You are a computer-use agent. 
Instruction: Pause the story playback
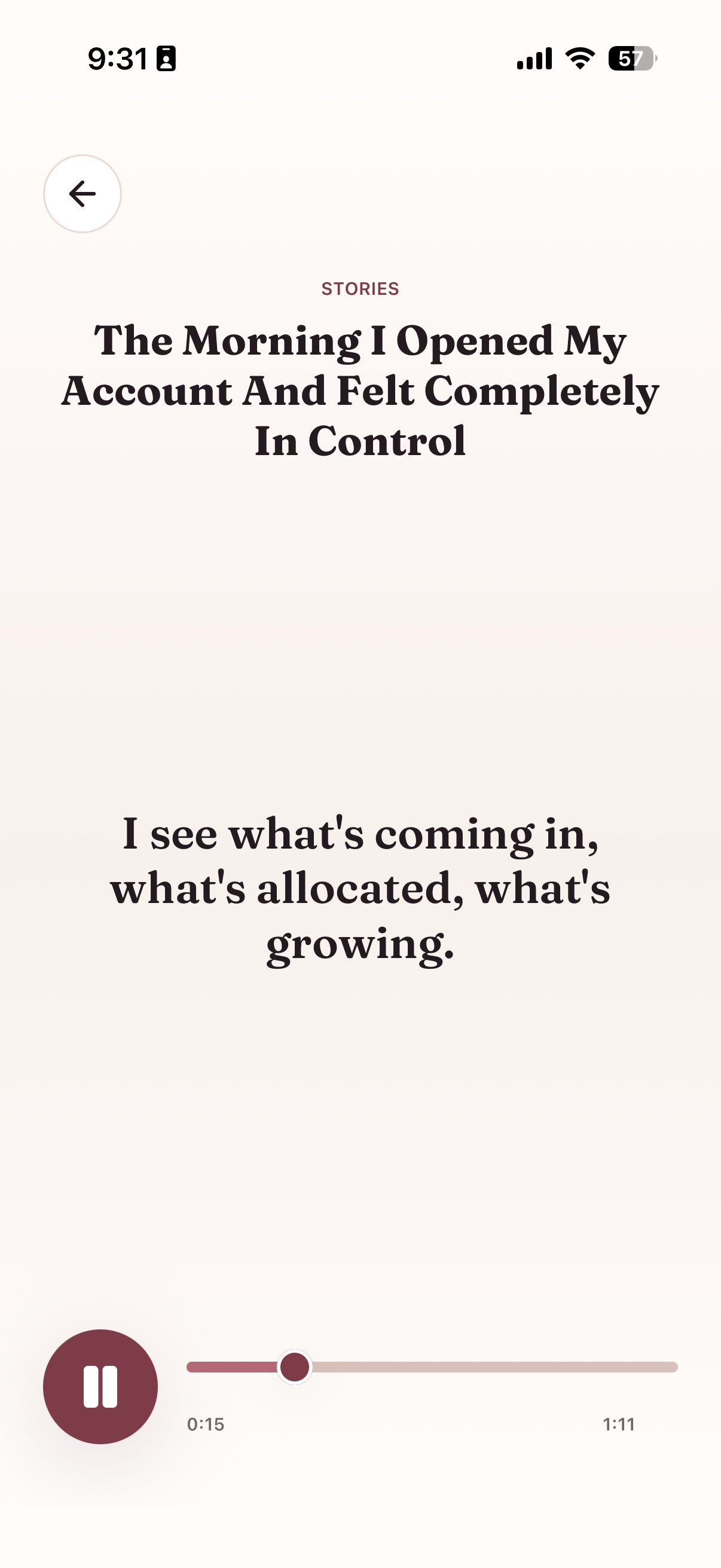click(x=100, y=1386)
